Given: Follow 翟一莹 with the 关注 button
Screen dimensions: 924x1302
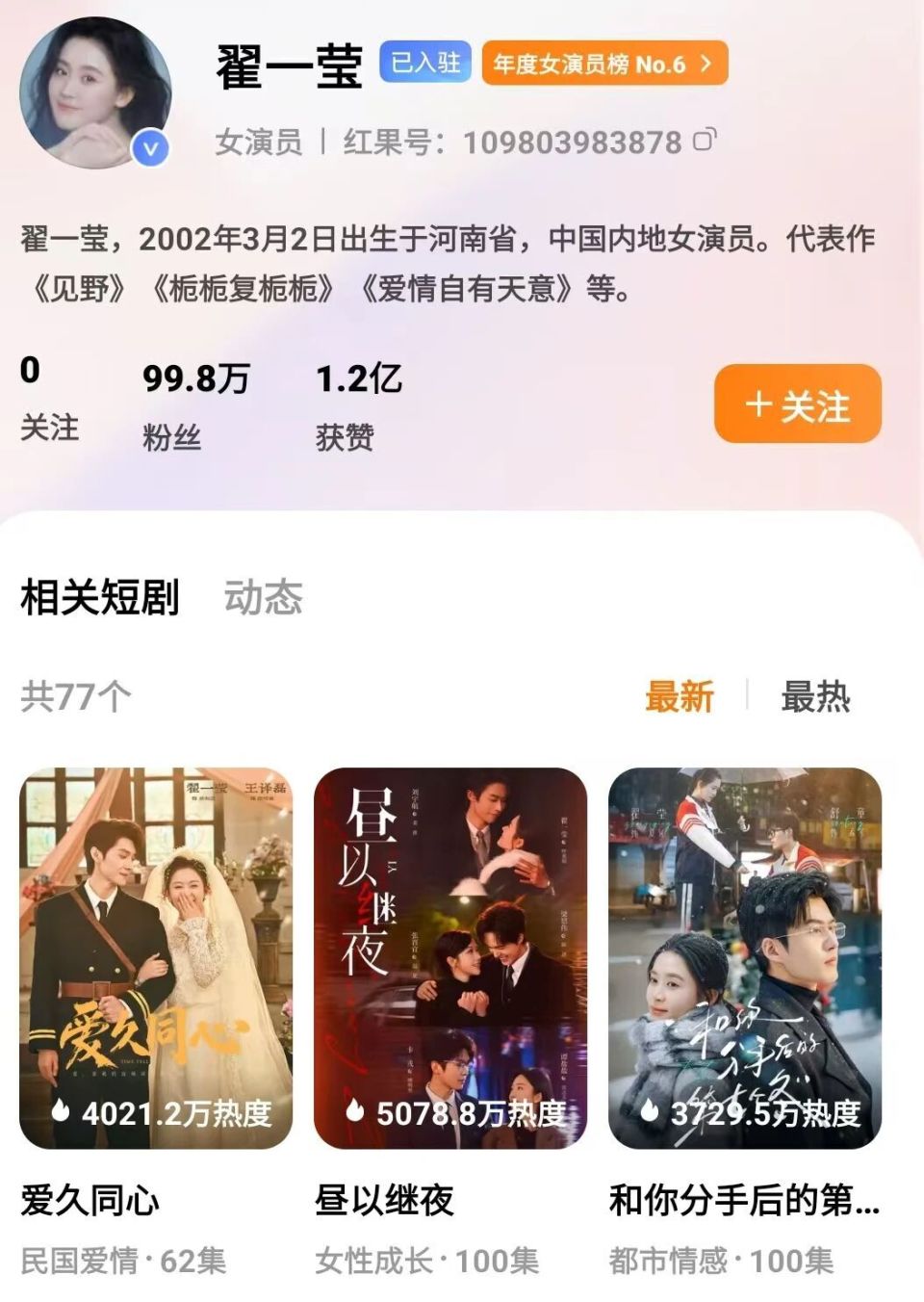Looking at the screenshot, I should (797, 404).
